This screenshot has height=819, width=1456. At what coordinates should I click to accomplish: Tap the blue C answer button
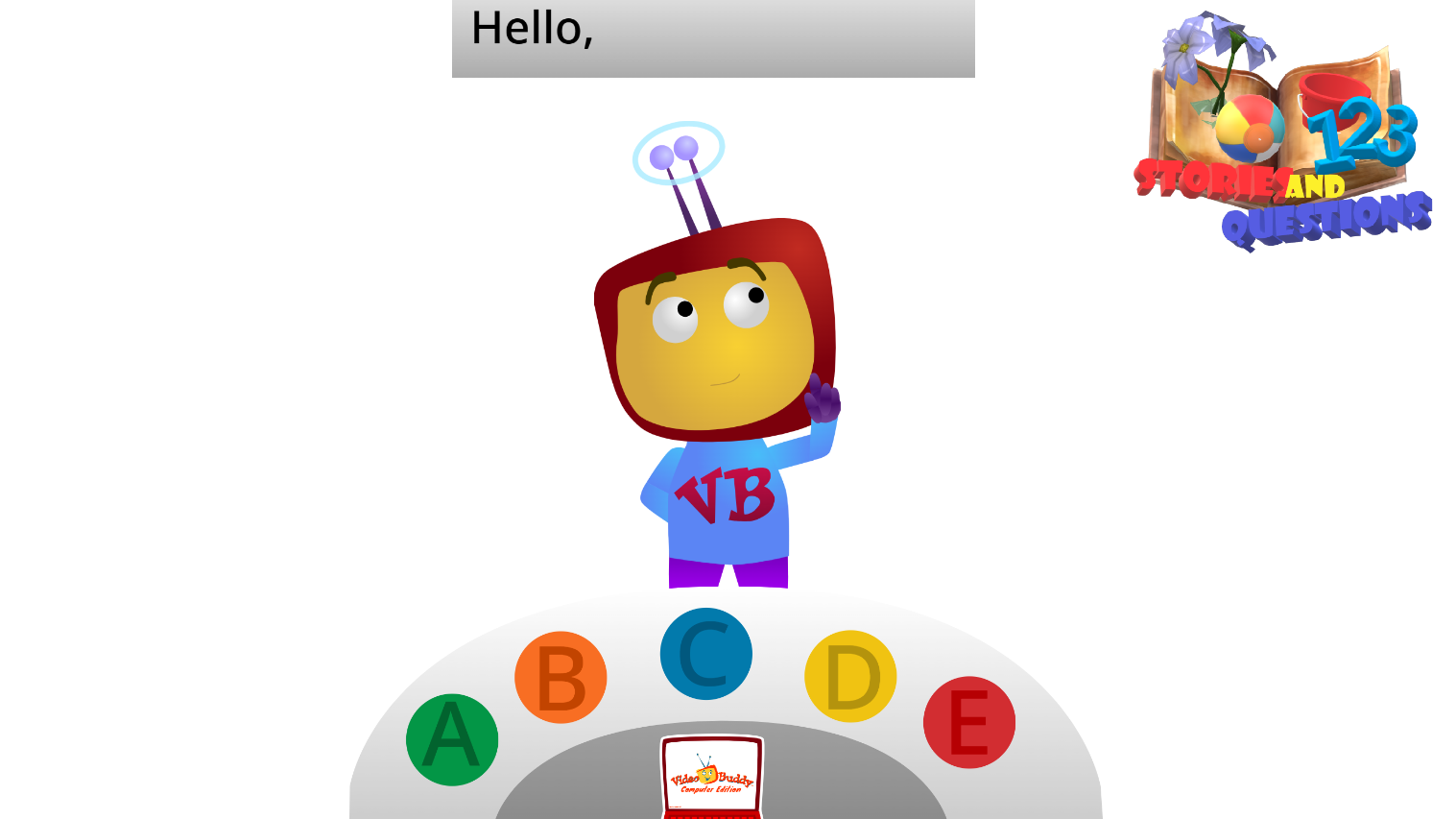pyautogui.click(x=706, y=654)
